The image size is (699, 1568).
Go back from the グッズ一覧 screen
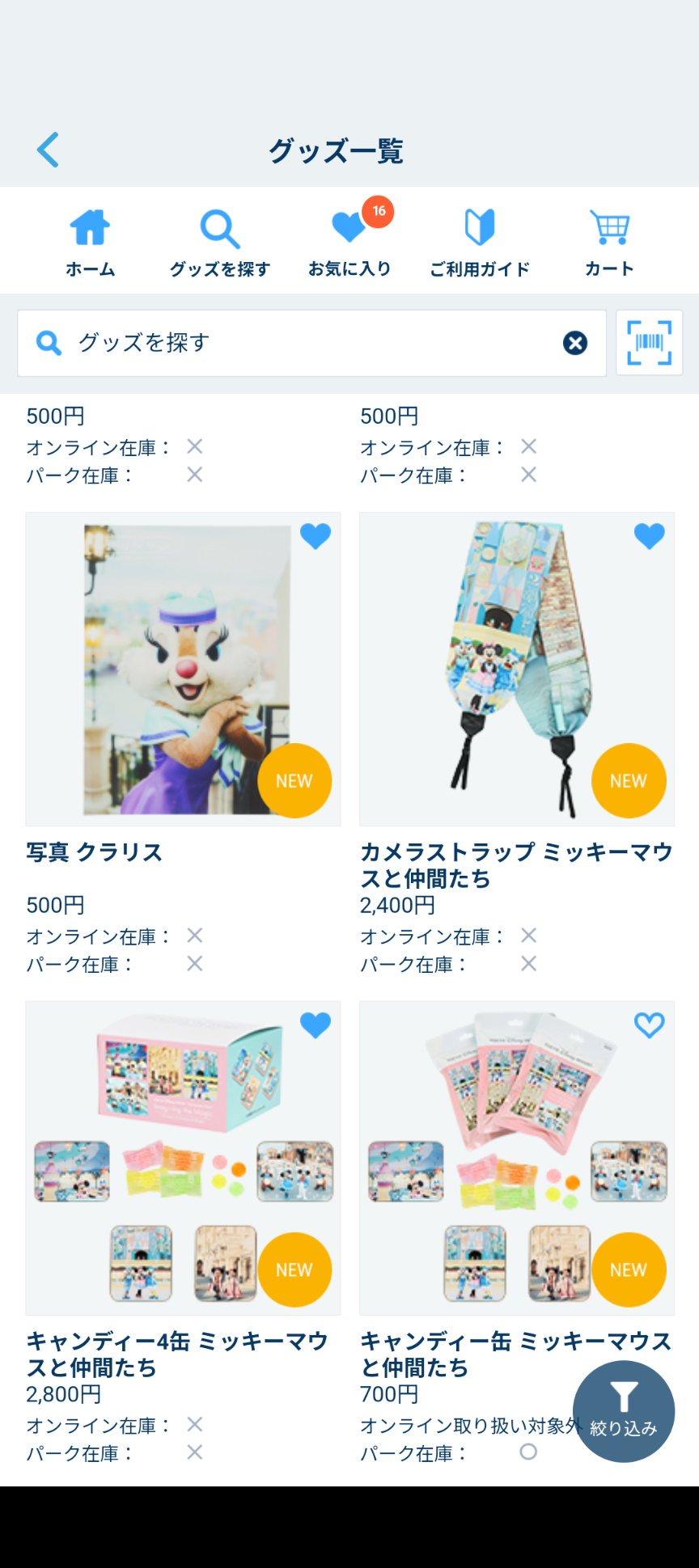49,150
